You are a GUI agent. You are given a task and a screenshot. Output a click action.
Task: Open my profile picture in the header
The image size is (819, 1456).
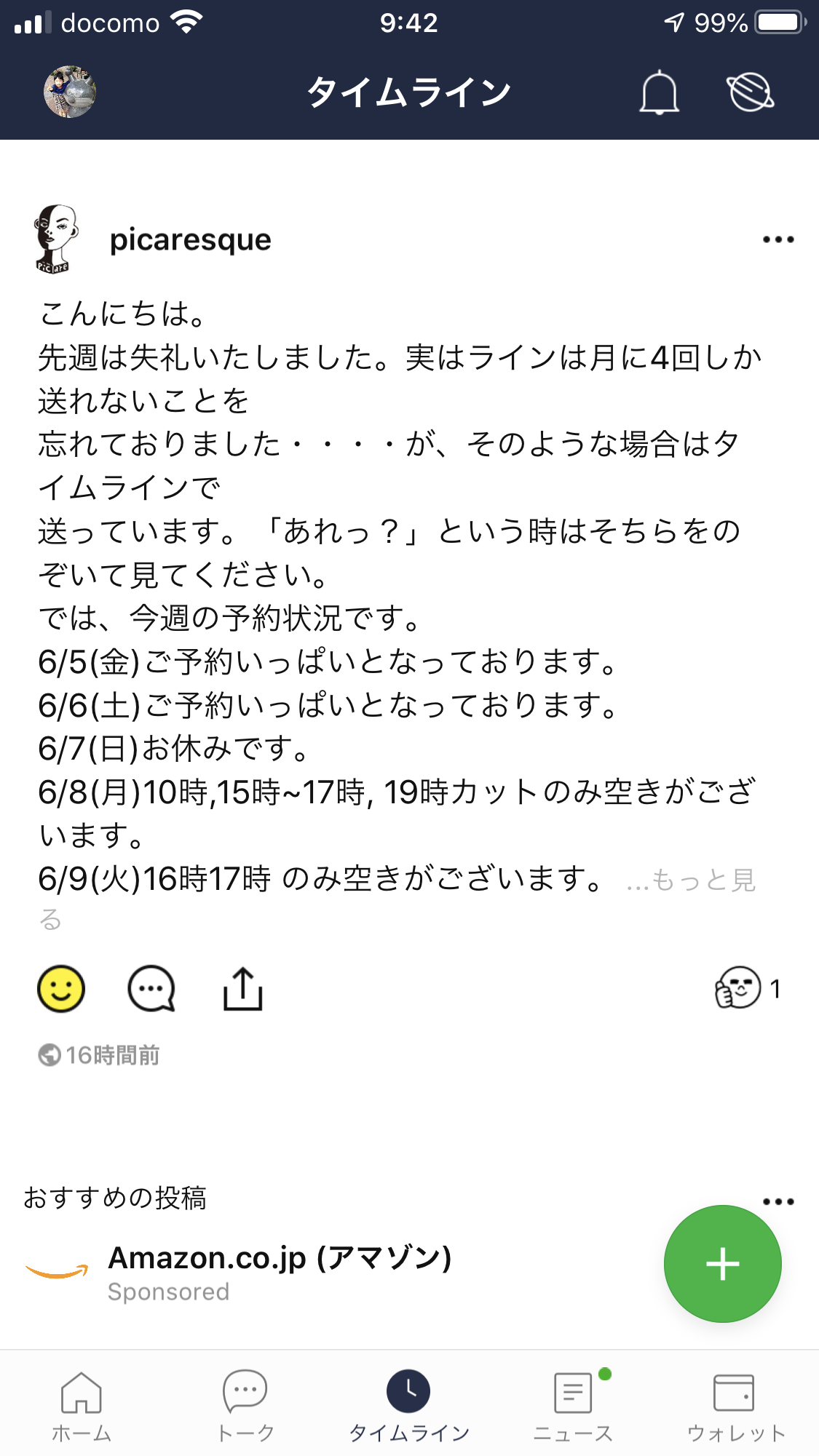coord(70,92)
